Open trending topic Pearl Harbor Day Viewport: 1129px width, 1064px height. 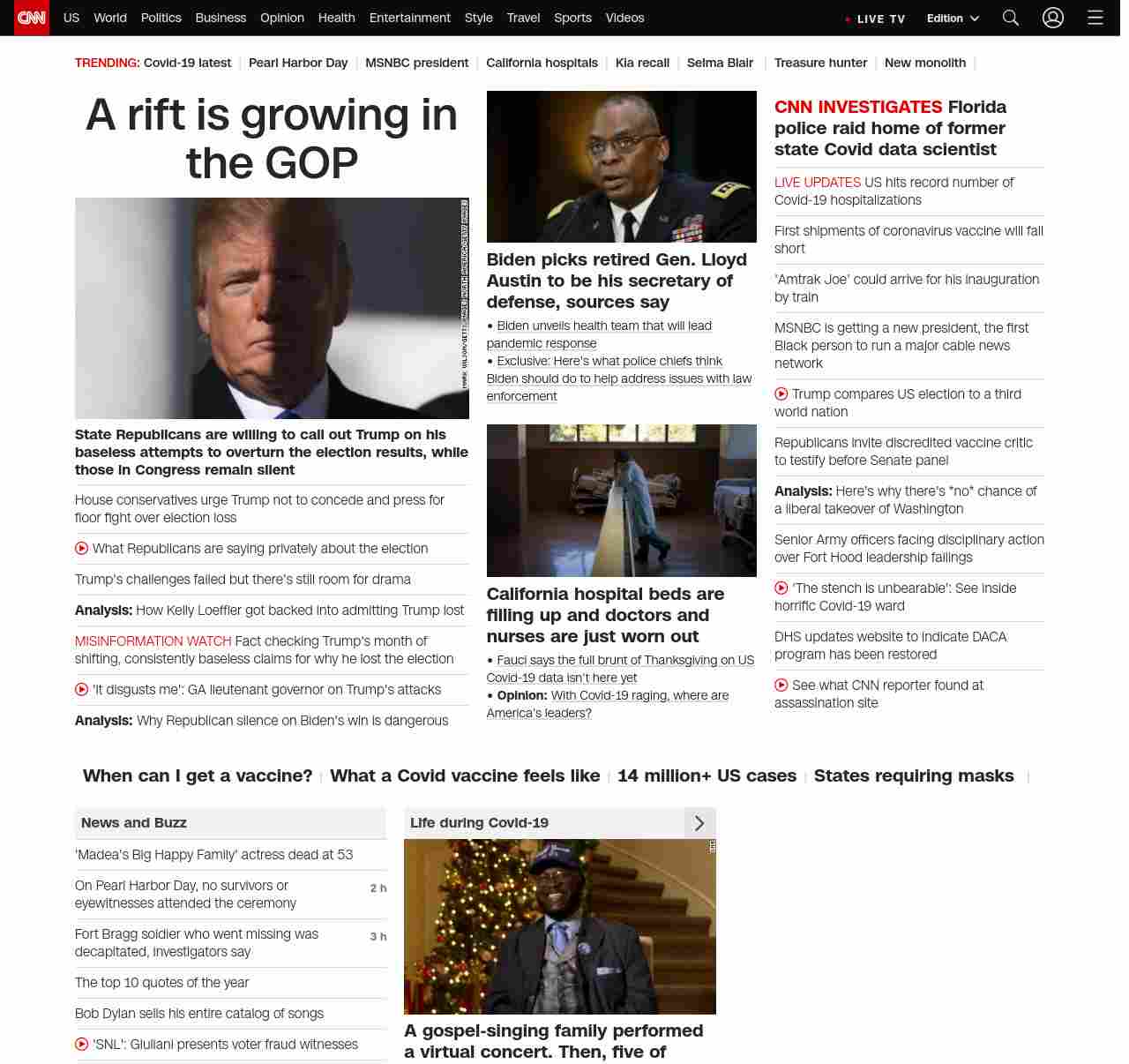(x=298, y=63)
